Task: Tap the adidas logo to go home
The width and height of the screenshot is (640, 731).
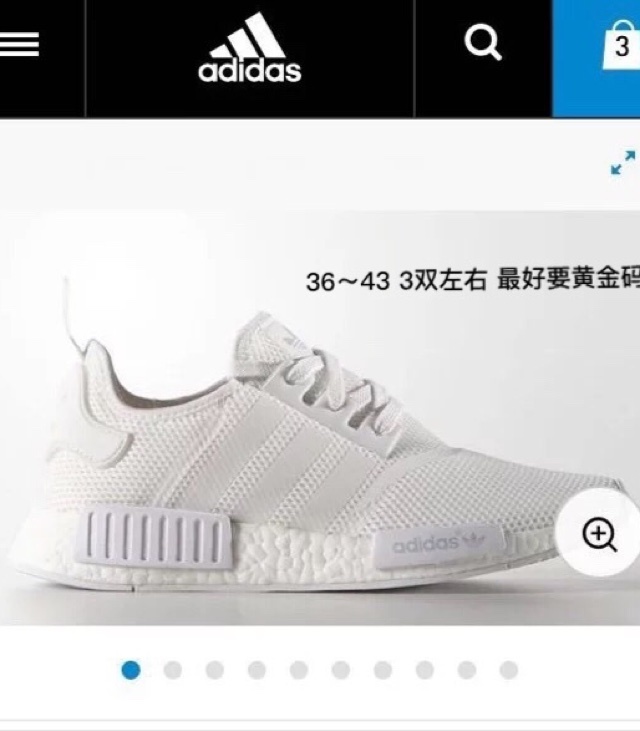Action: 249,50
